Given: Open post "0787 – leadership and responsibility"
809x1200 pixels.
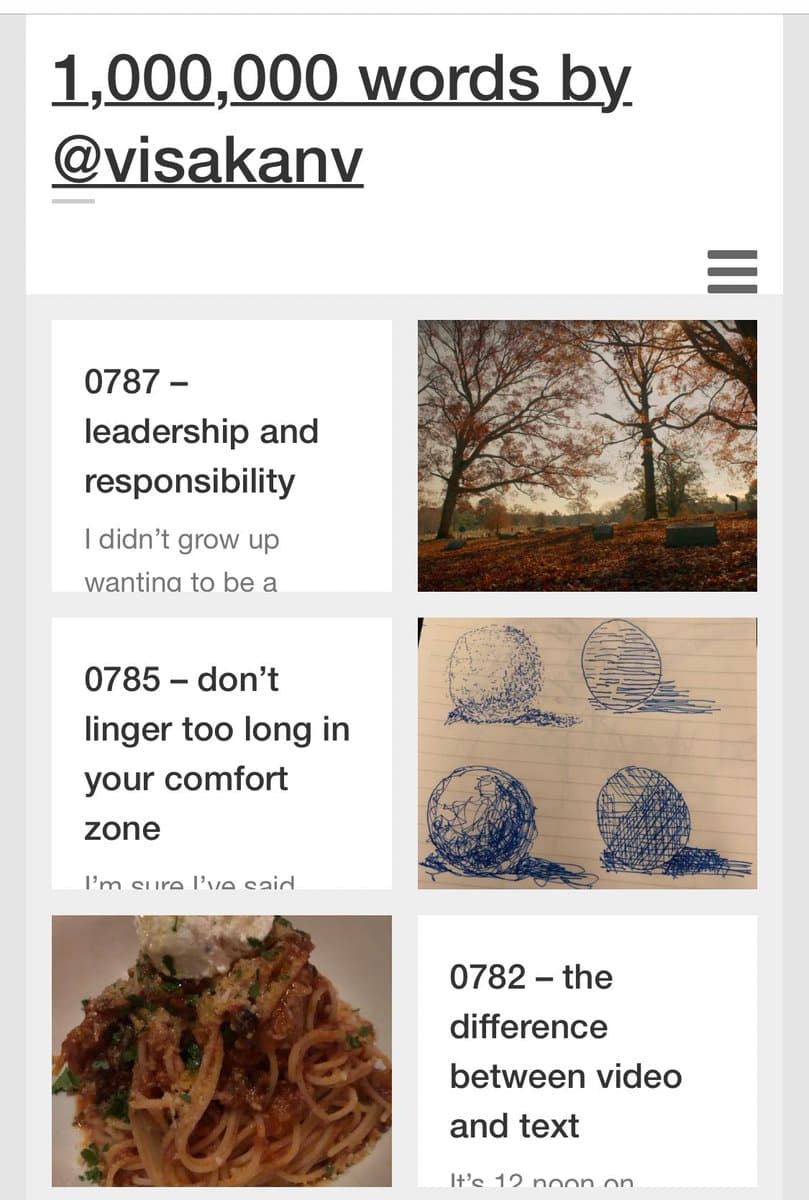Looking at the screenshot, I should (200, 430).
